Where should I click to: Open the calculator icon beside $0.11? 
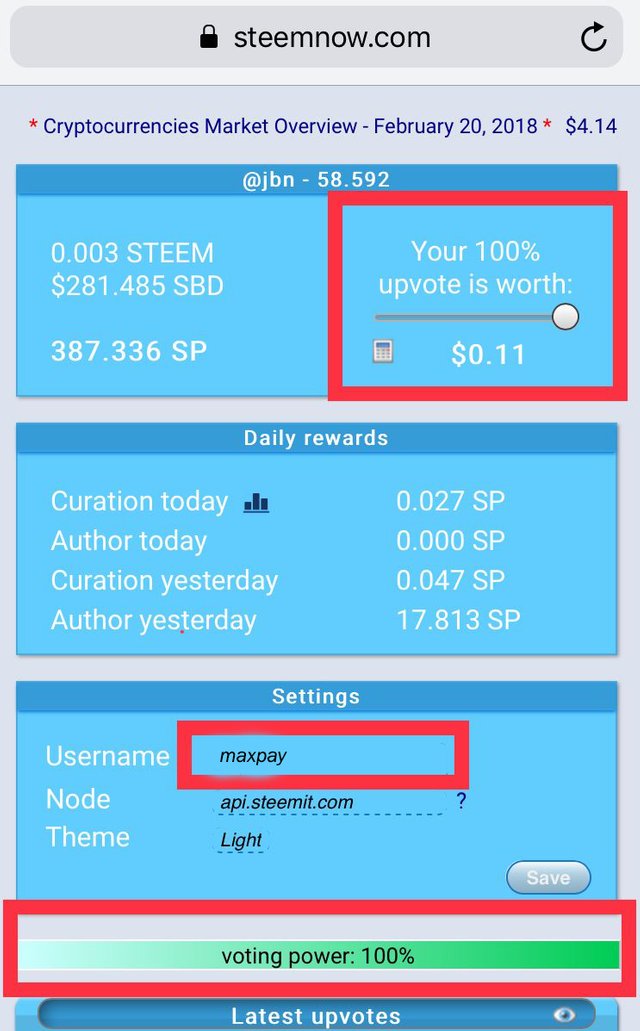coord(383,351)
